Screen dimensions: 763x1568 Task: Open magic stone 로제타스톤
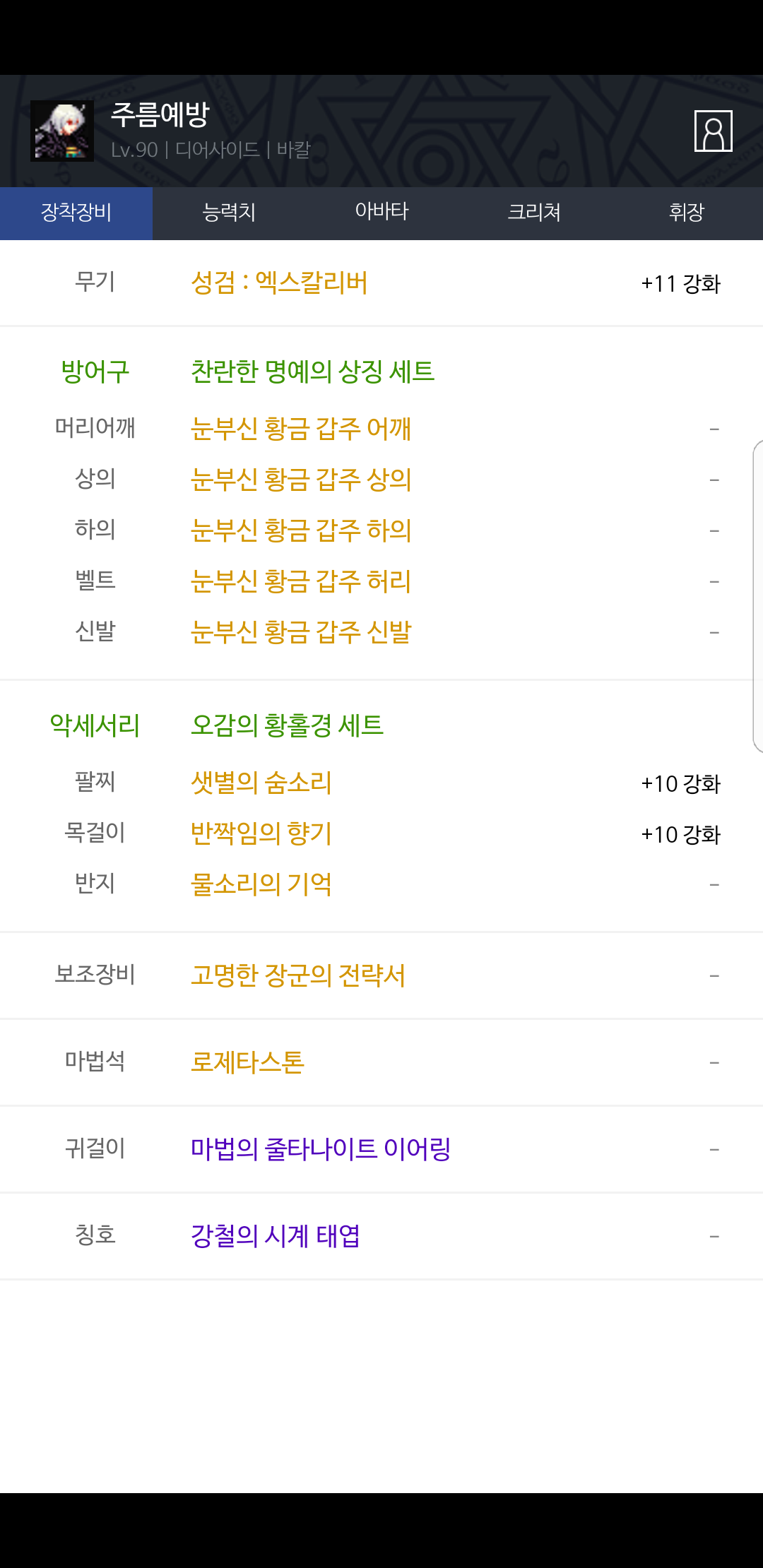coord(247,1062)
